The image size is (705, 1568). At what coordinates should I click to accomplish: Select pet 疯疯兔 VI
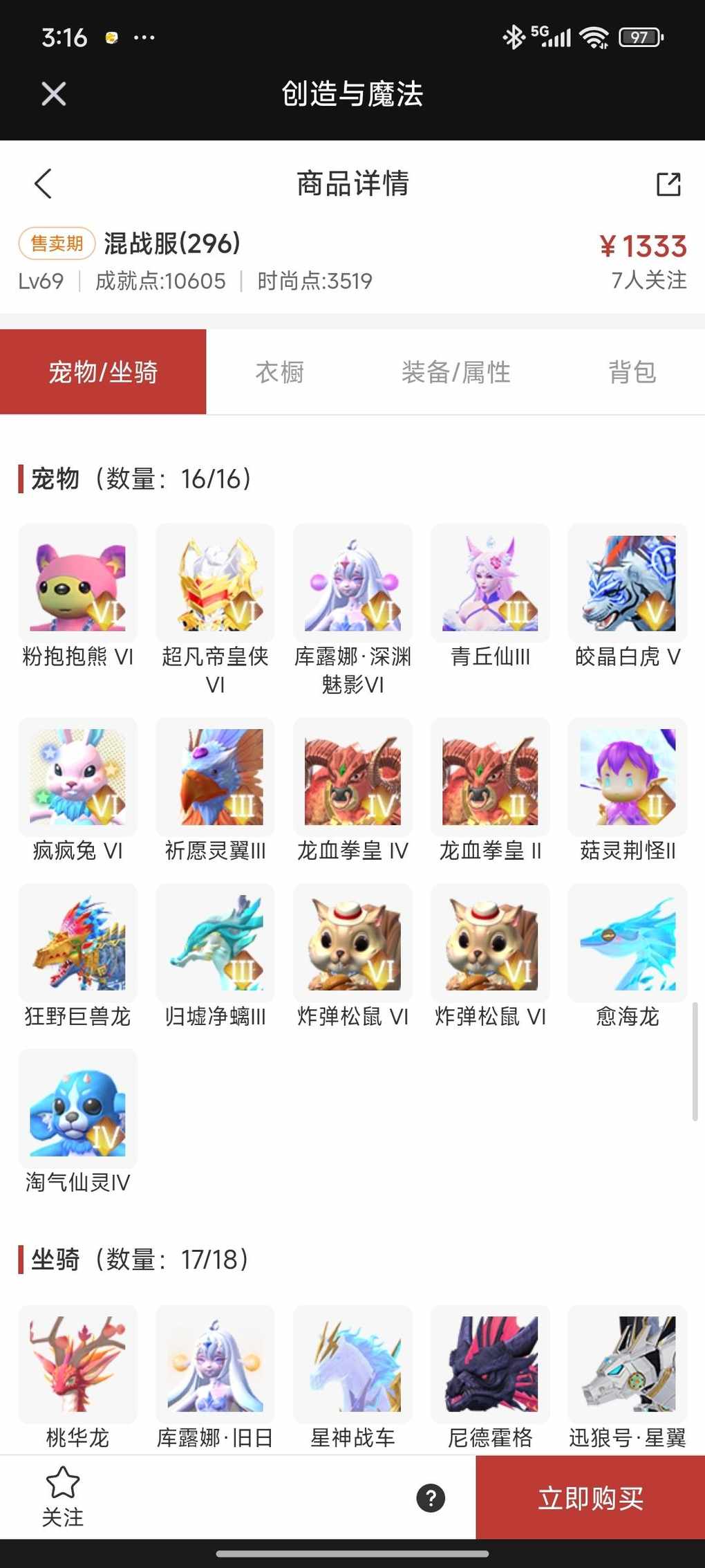pos(78,777)
